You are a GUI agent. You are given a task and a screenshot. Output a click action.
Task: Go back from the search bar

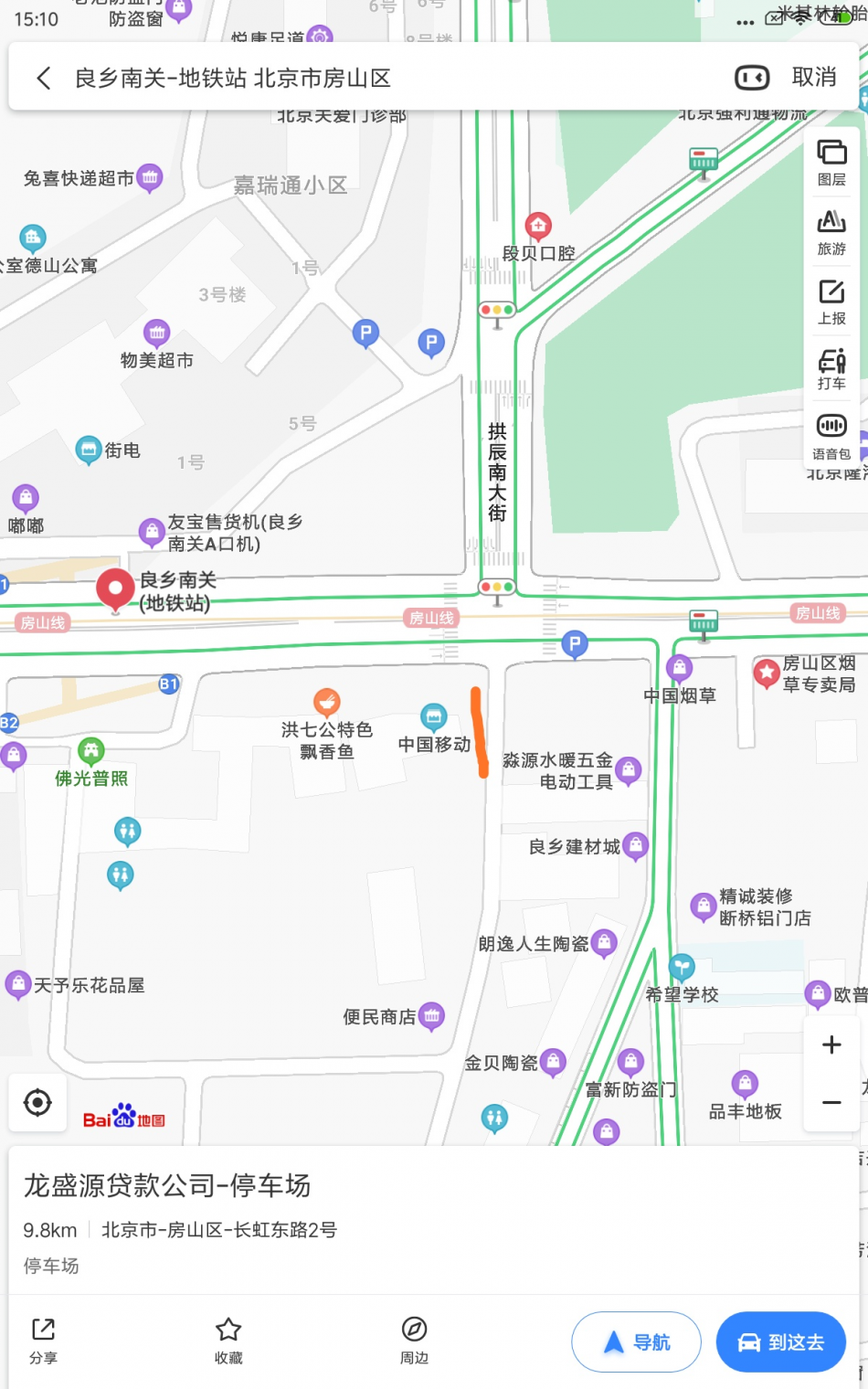[43, 78]
